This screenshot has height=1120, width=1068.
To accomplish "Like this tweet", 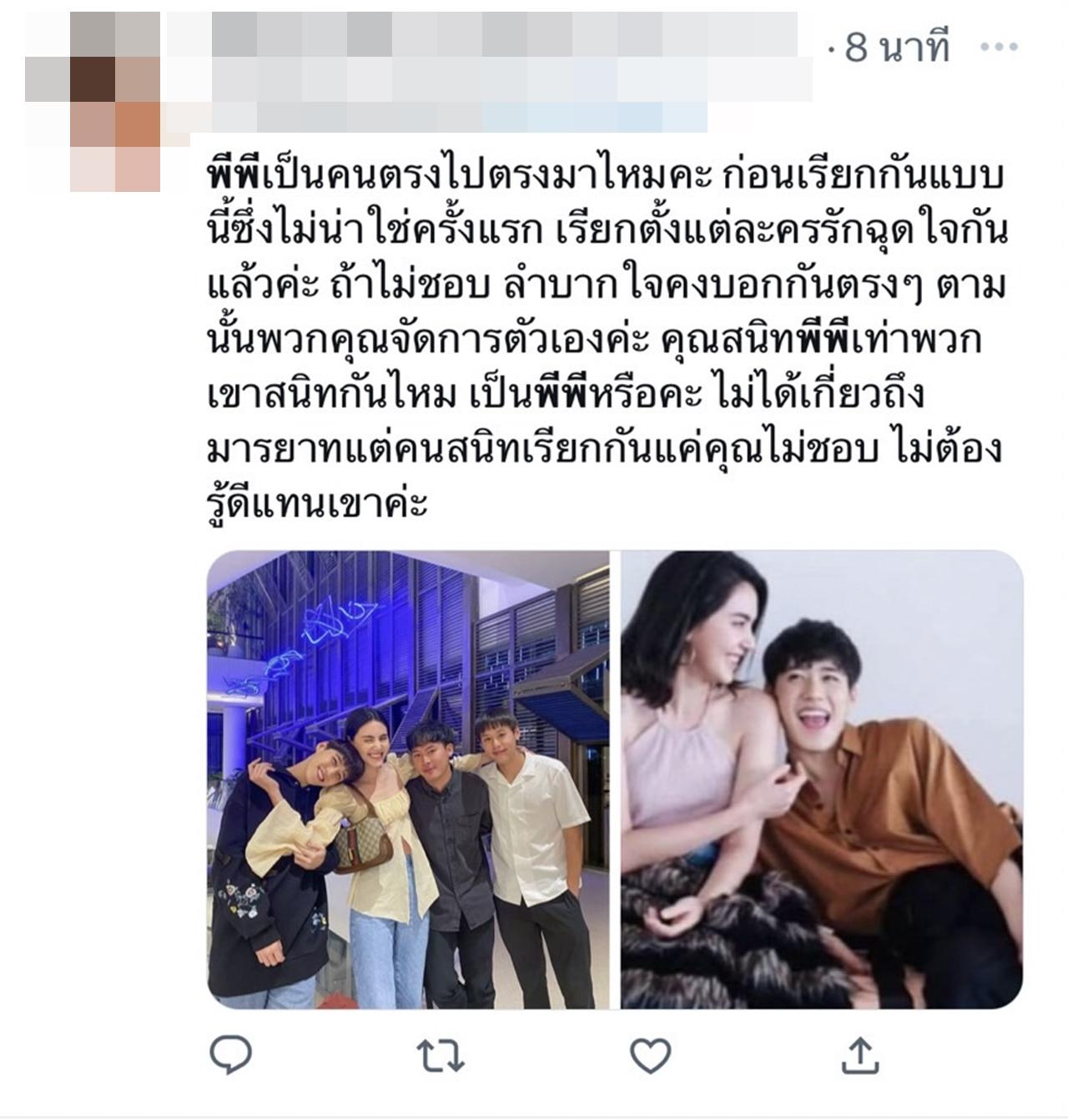I will 650,1056.
